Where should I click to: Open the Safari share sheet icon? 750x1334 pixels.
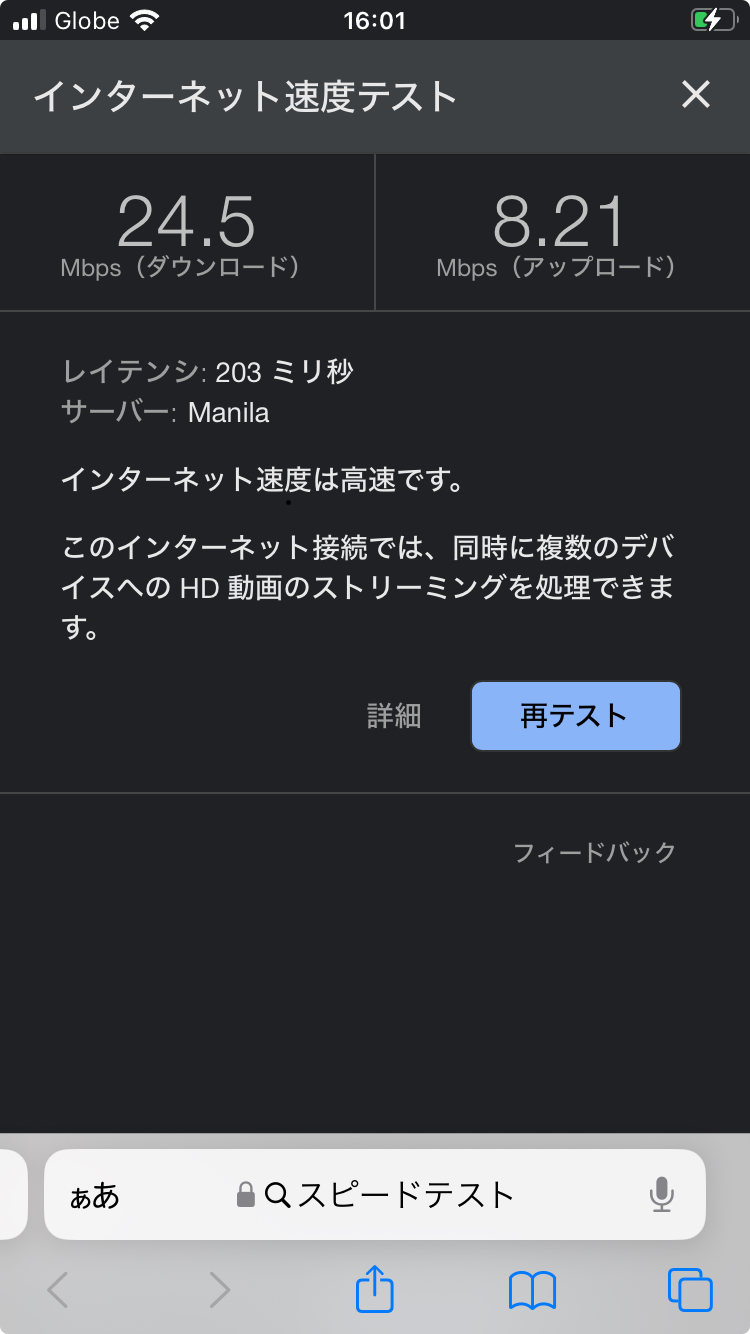click(374, 1290)
